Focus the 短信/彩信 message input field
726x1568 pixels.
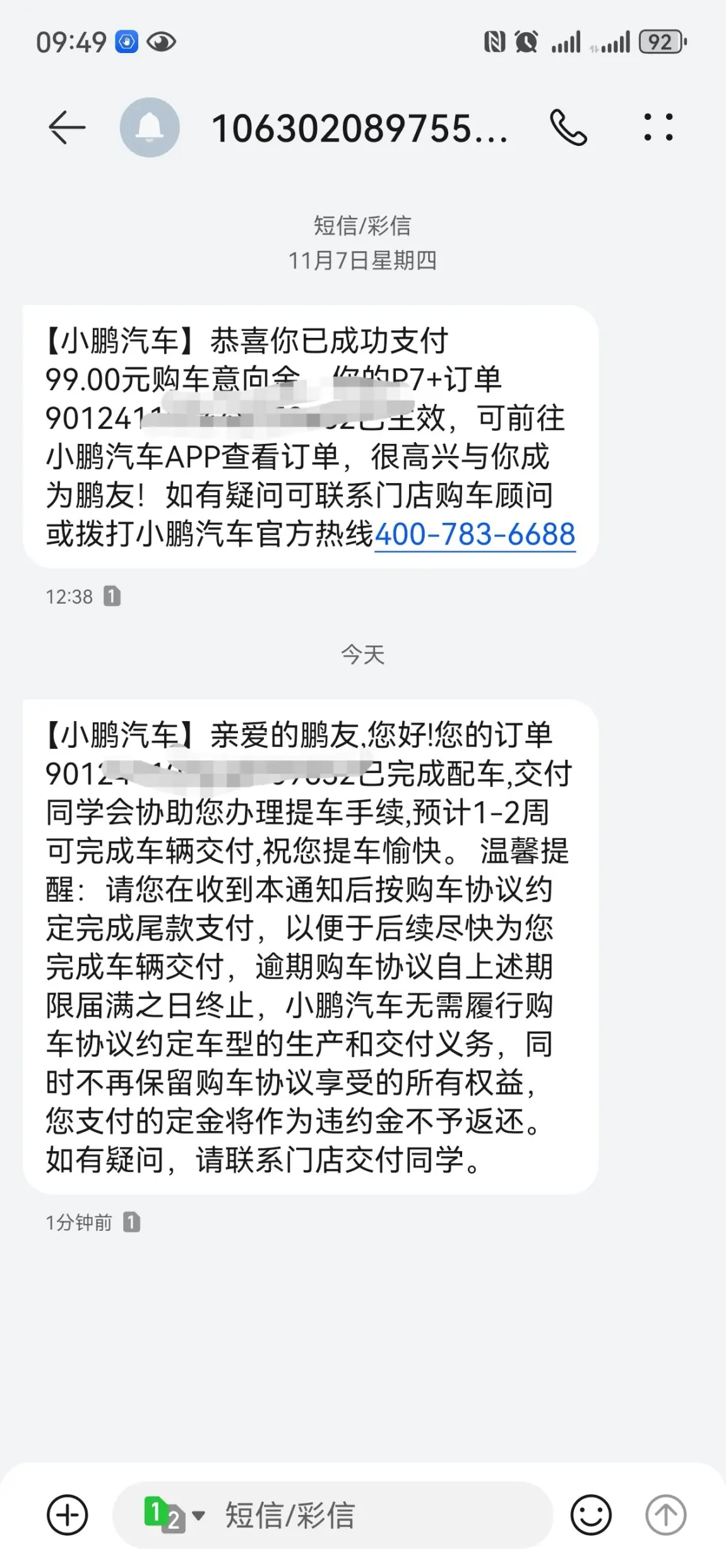coord(333,1515)
